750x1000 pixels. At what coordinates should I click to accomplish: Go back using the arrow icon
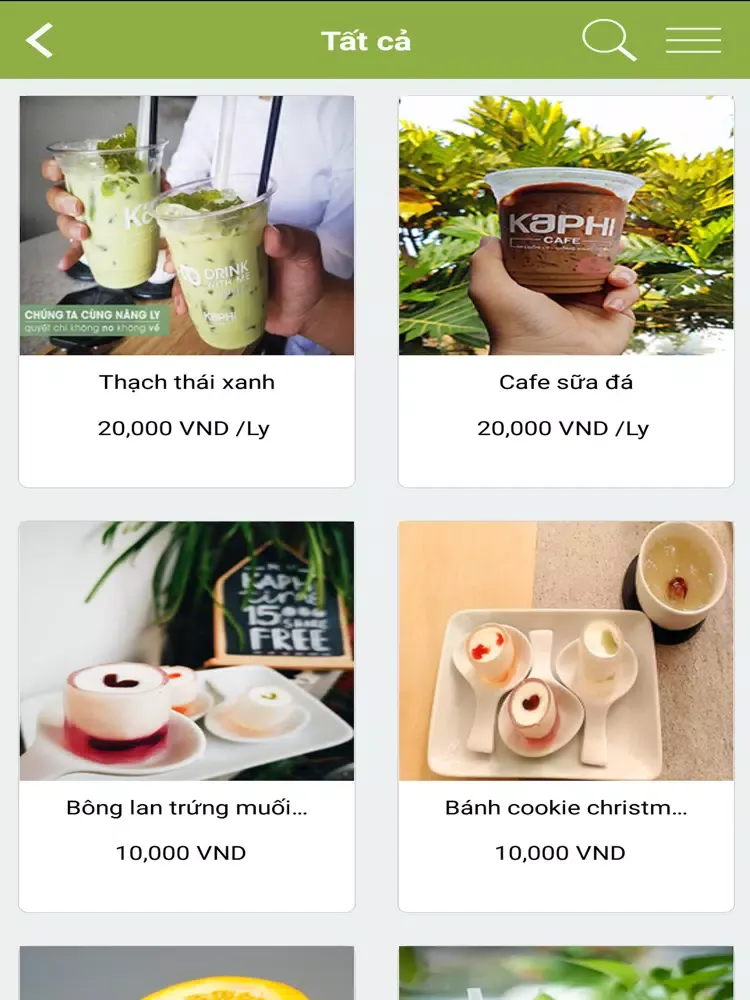click(x=40, y=41)
